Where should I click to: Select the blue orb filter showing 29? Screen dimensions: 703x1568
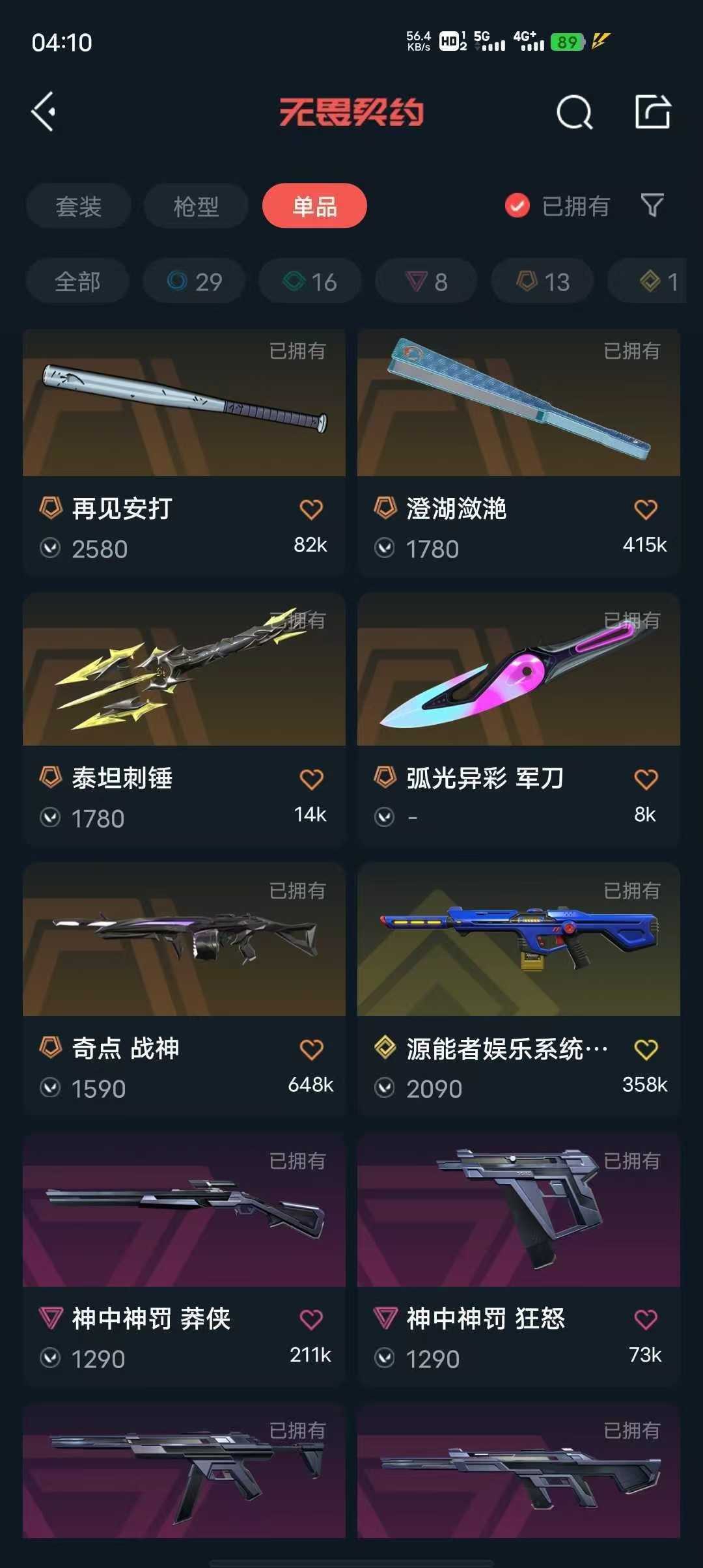click(x=193, y=281)
